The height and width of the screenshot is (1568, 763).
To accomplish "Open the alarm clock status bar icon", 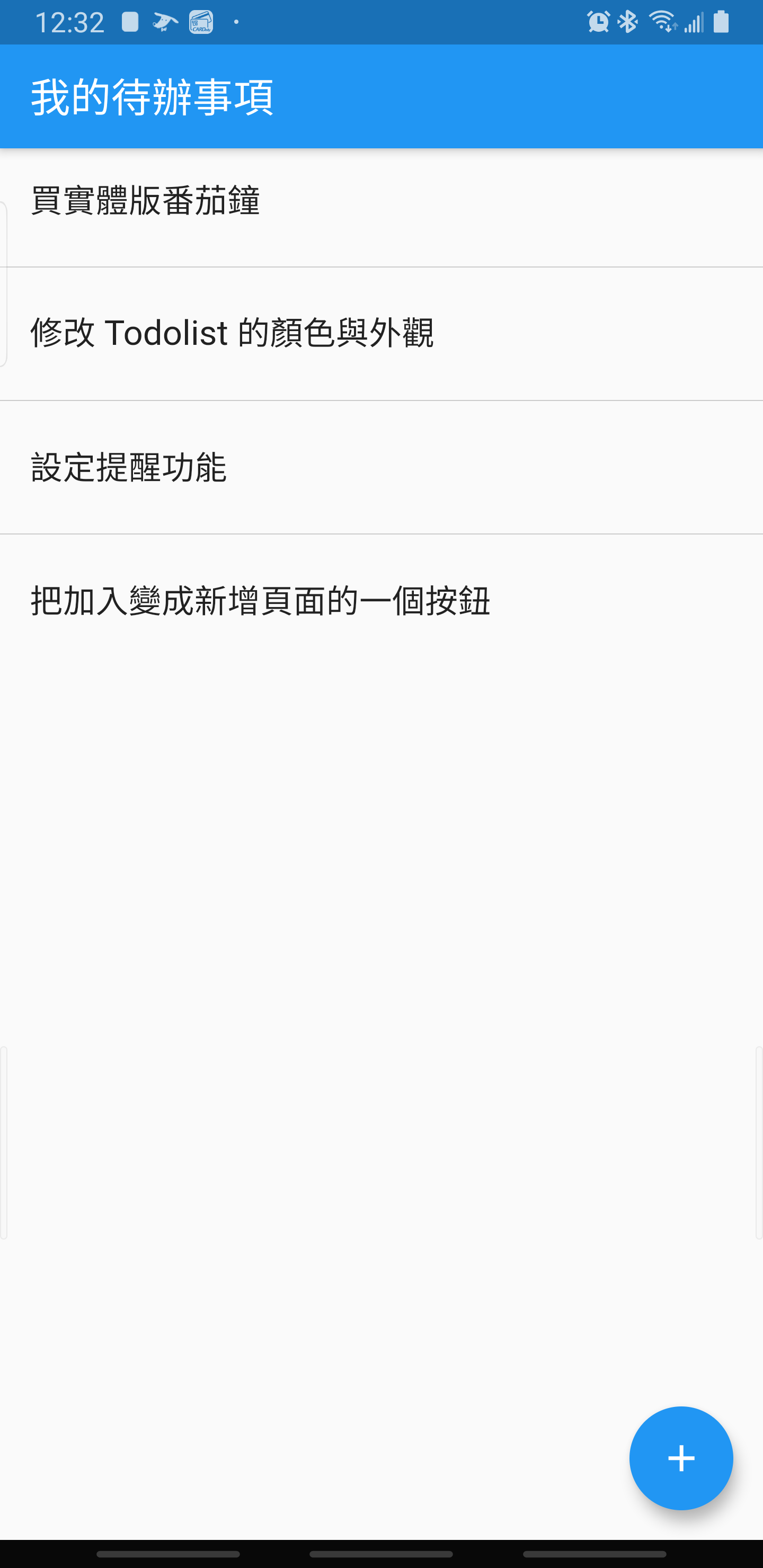I will 599,22.
